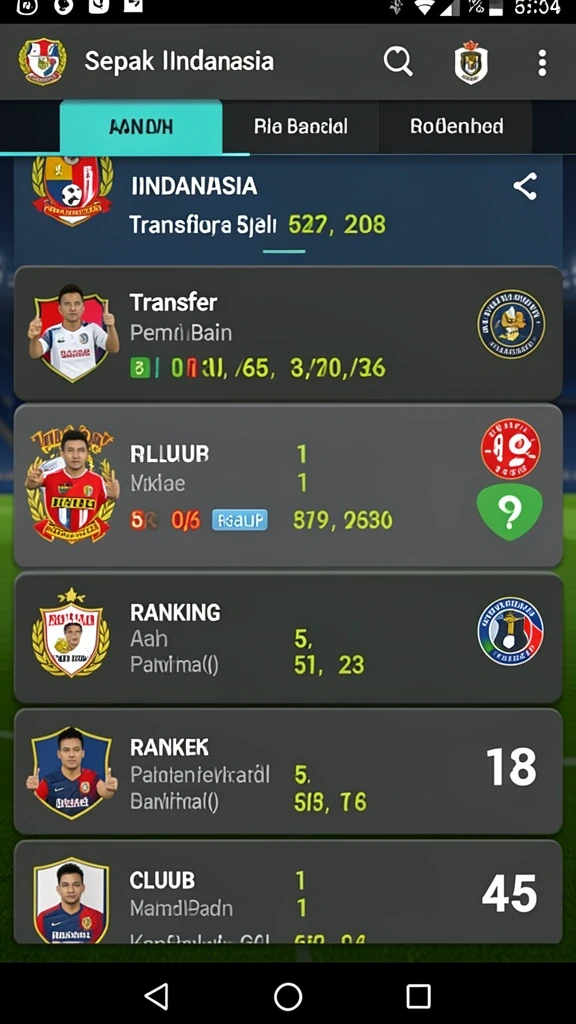This screenshot has width=576, height=1024.
Task: Select the first highlighted top tab
Action: tap(141, 127)
